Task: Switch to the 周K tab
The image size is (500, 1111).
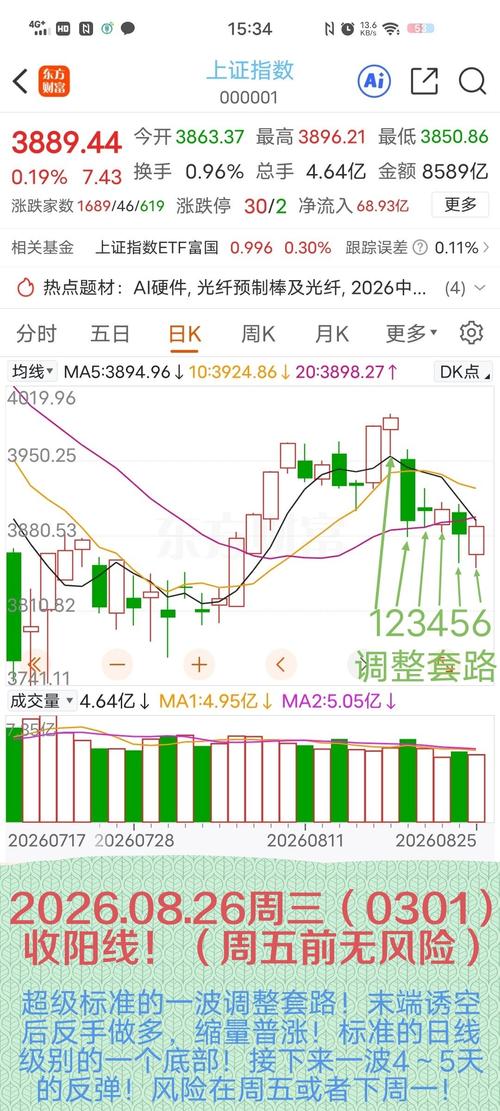Action: click(x=258, y=334)
